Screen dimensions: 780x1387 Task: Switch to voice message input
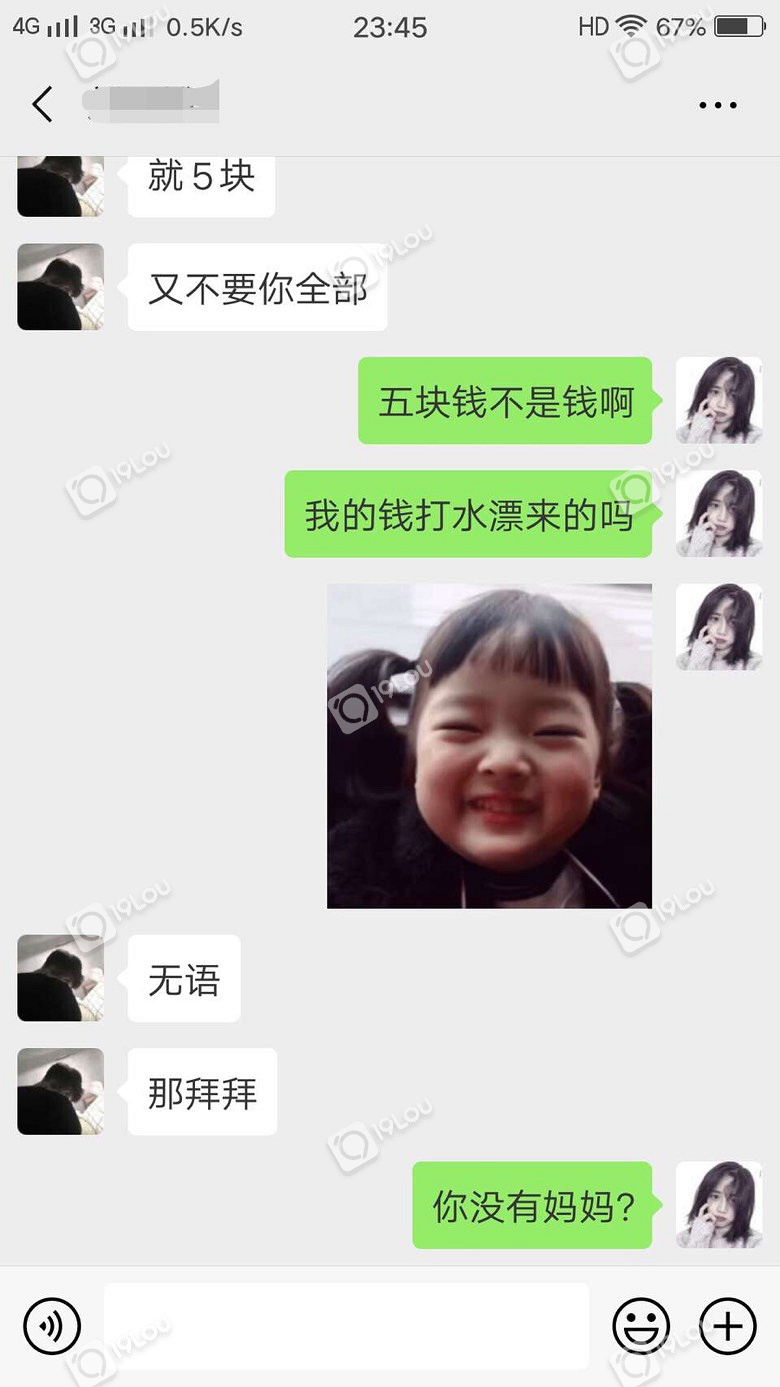point(51,1326)
